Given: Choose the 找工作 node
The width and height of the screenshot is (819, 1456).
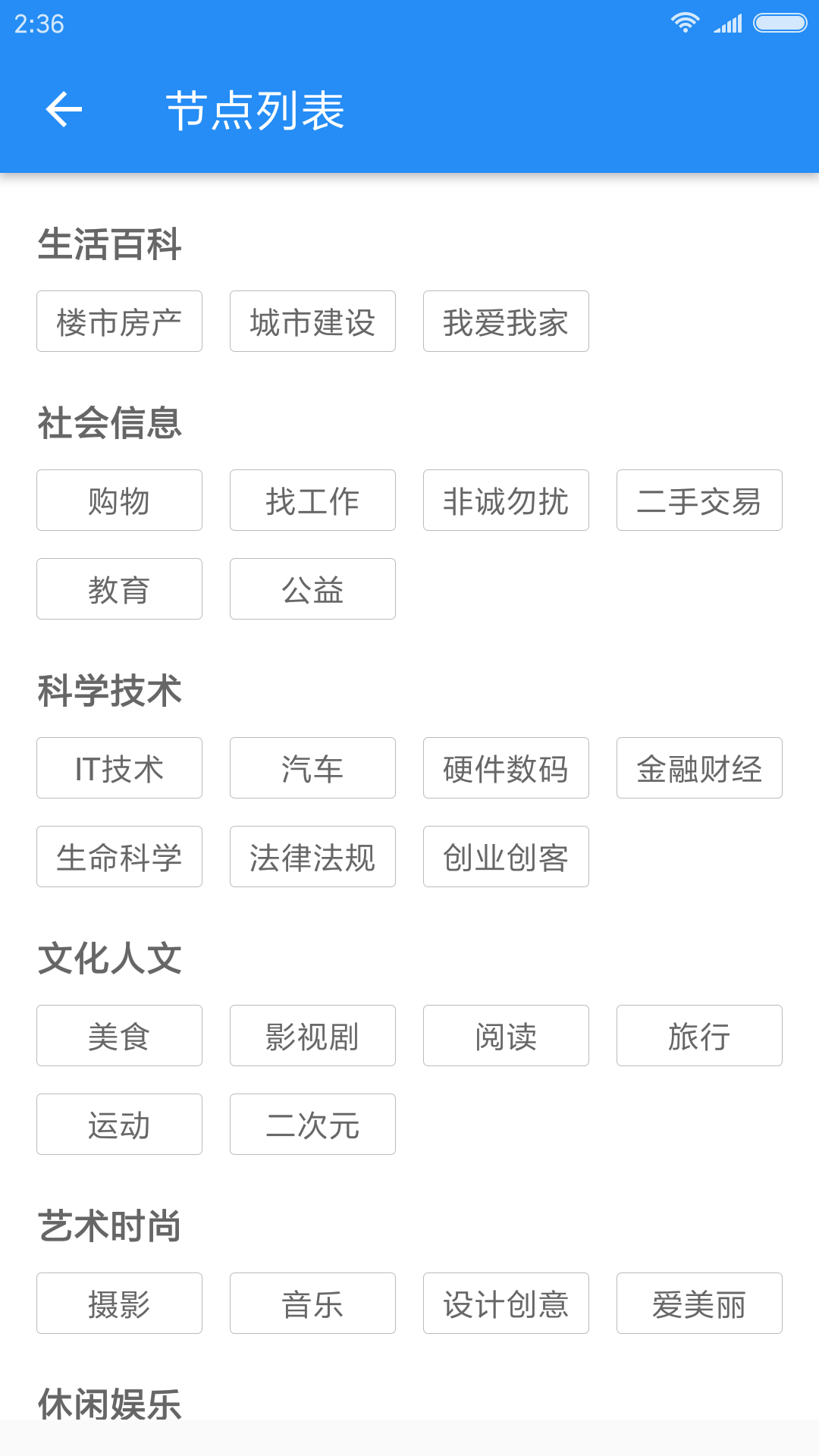Looking at the screenshot, I should tap(312, 500).
